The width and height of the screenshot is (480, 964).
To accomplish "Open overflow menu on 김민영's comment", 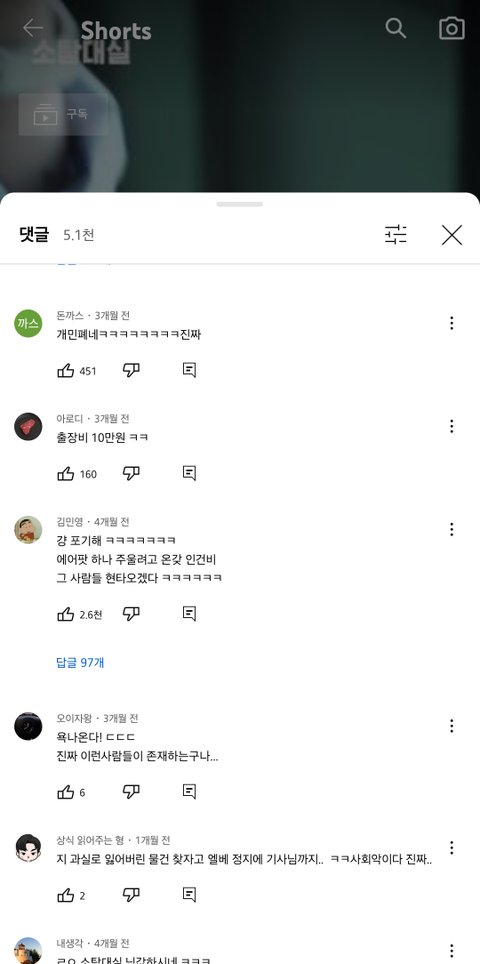I will pos(452,529).
